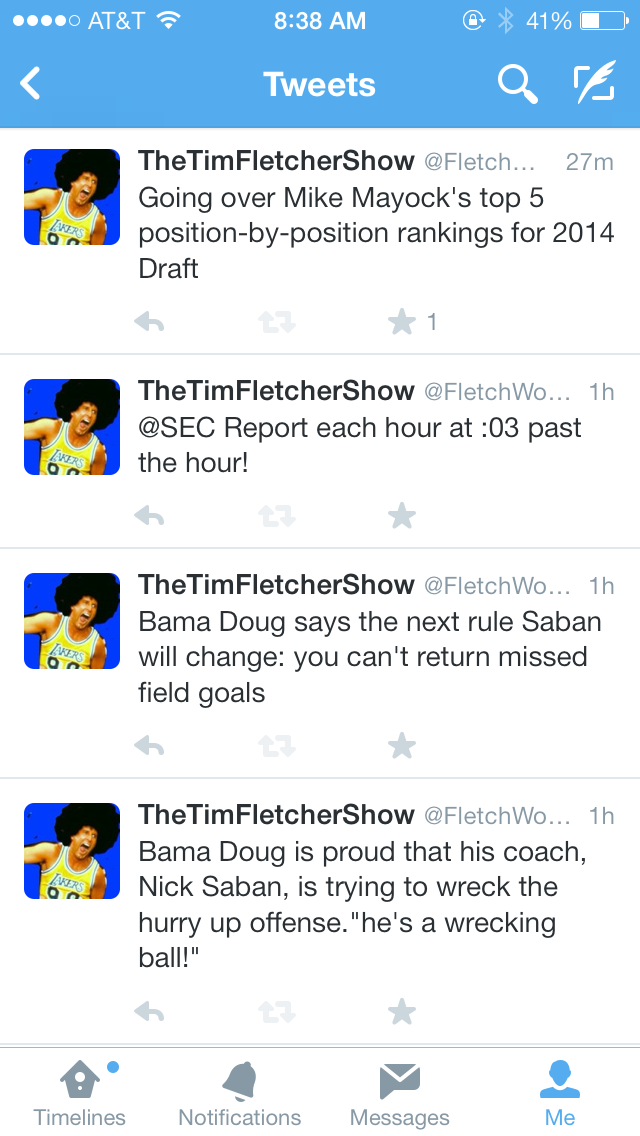Retweet the missed field goals tweet
This screenshot has height=1136, width=640.
click(275, 745)
